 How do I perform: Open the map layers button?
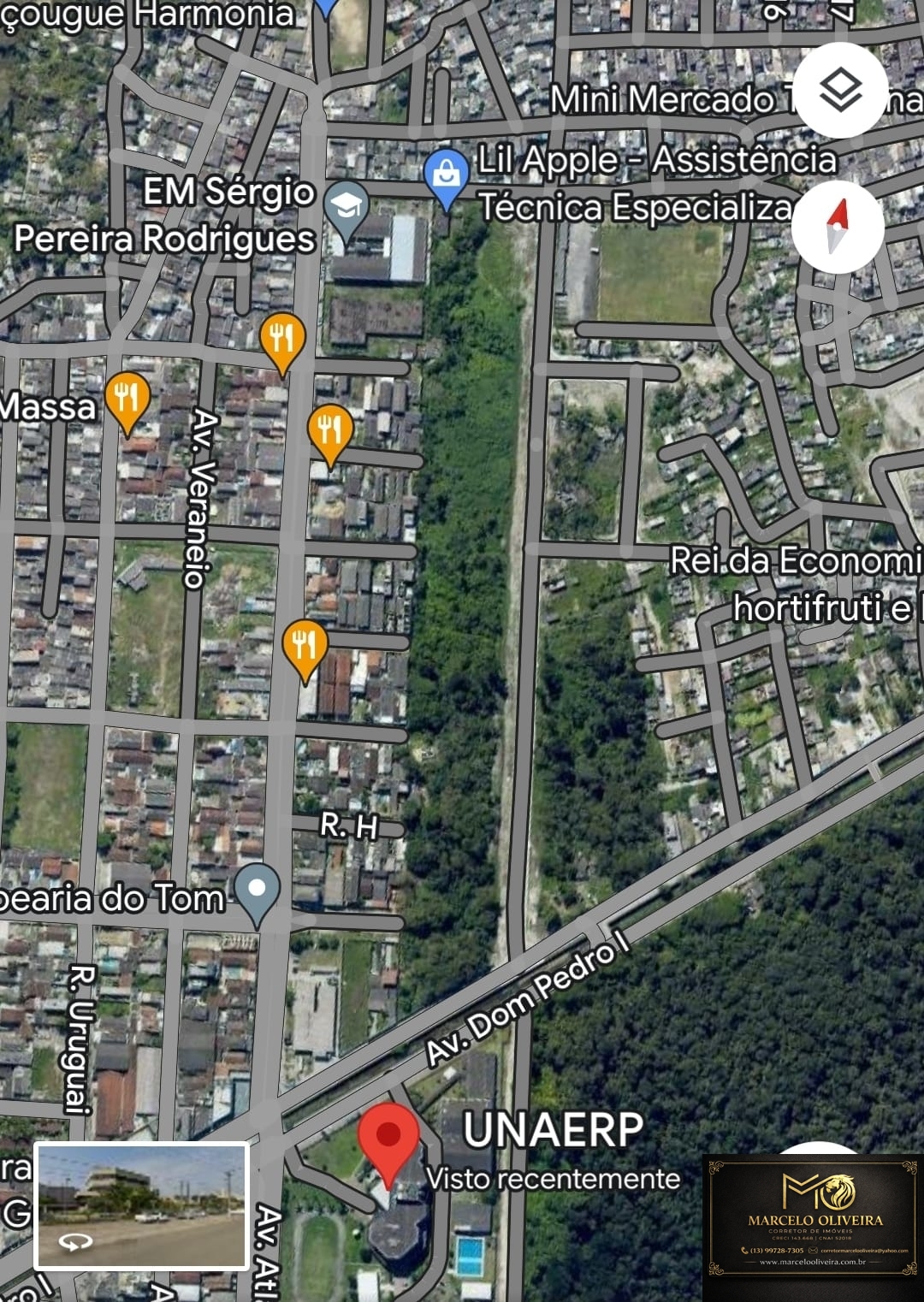click(840, 90)
